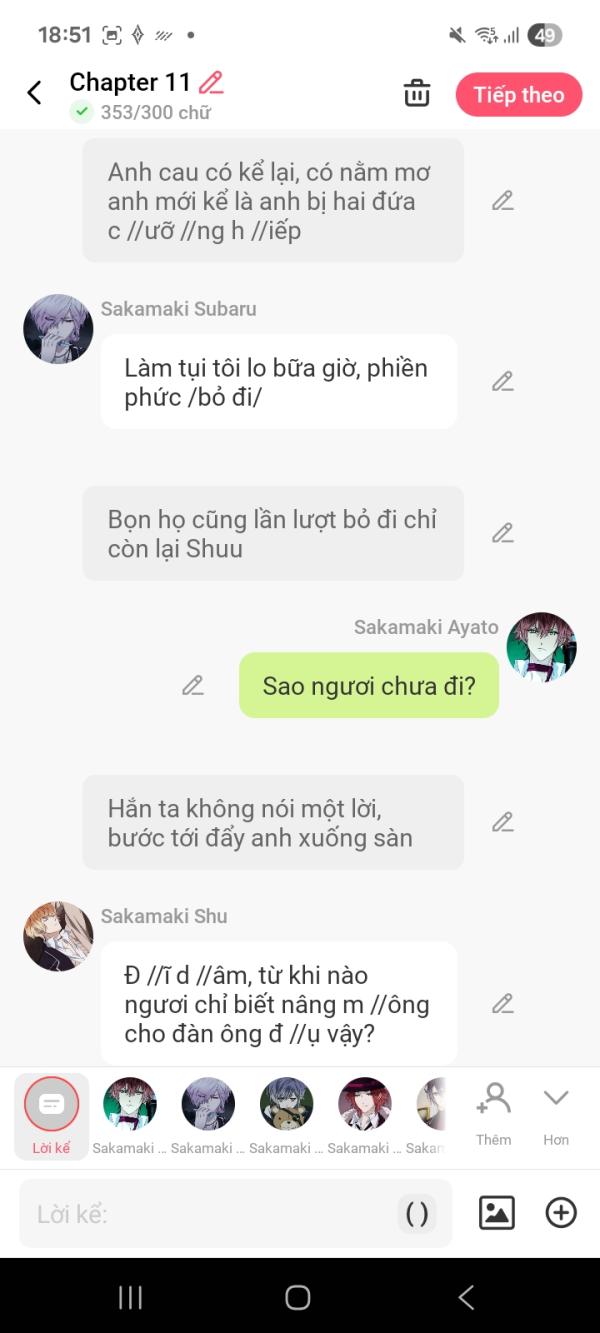Edit Shu's message about "đàn ông"
This screenshot has width=600, height=1333.
503,1004
